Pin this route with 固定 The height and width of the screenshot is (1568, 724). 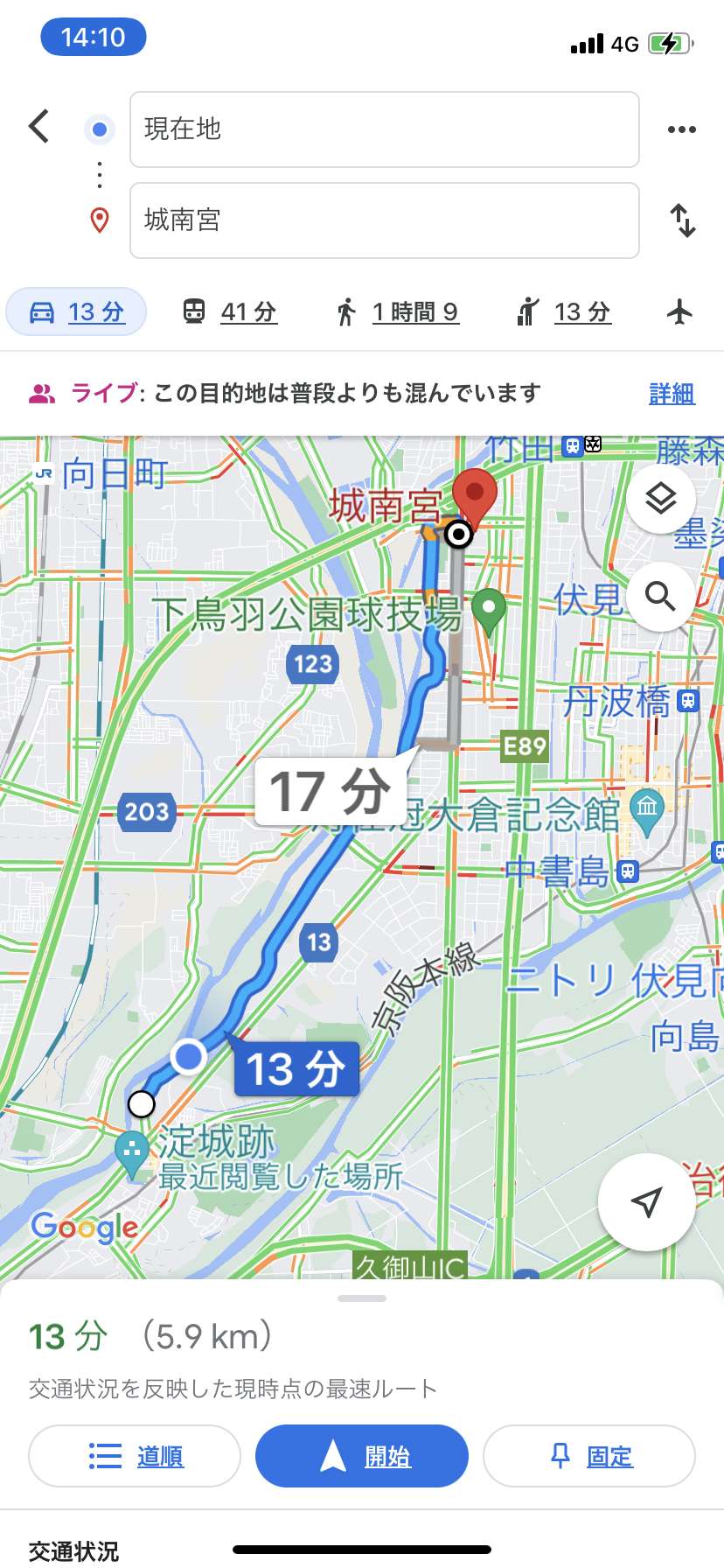tap(589, 1456)
